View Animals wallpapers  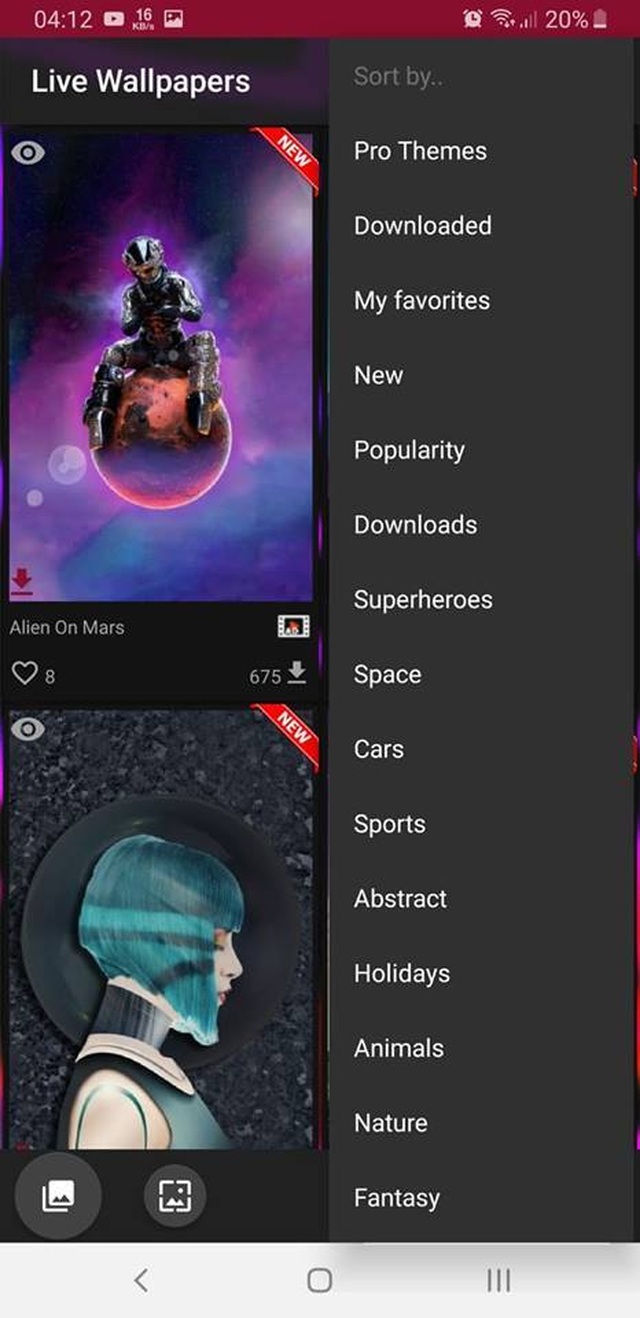click(x=398, y=1048)
